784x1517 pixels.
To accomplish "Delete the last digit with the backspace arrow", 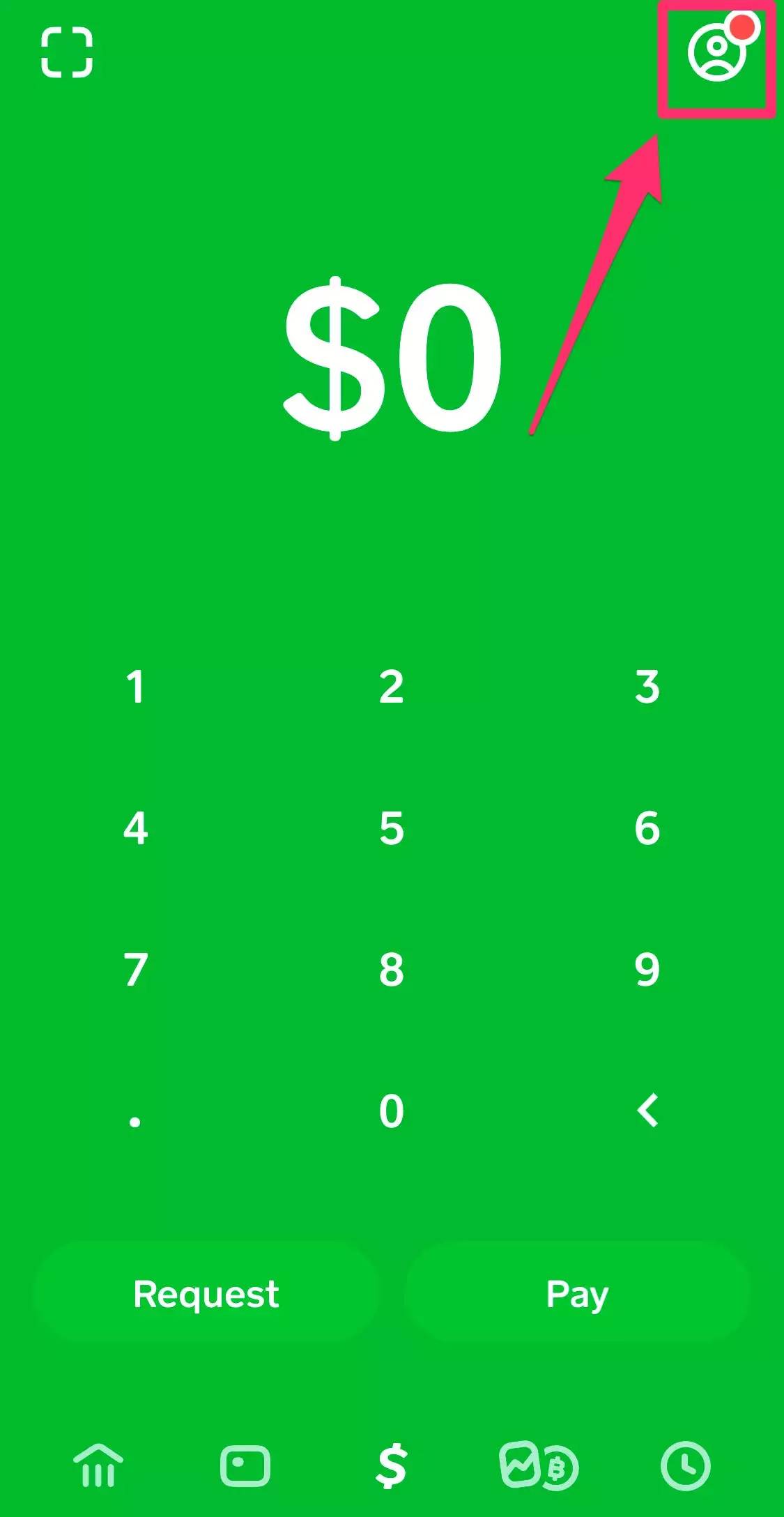I will pyautogui.click(x=647, y=1111).
